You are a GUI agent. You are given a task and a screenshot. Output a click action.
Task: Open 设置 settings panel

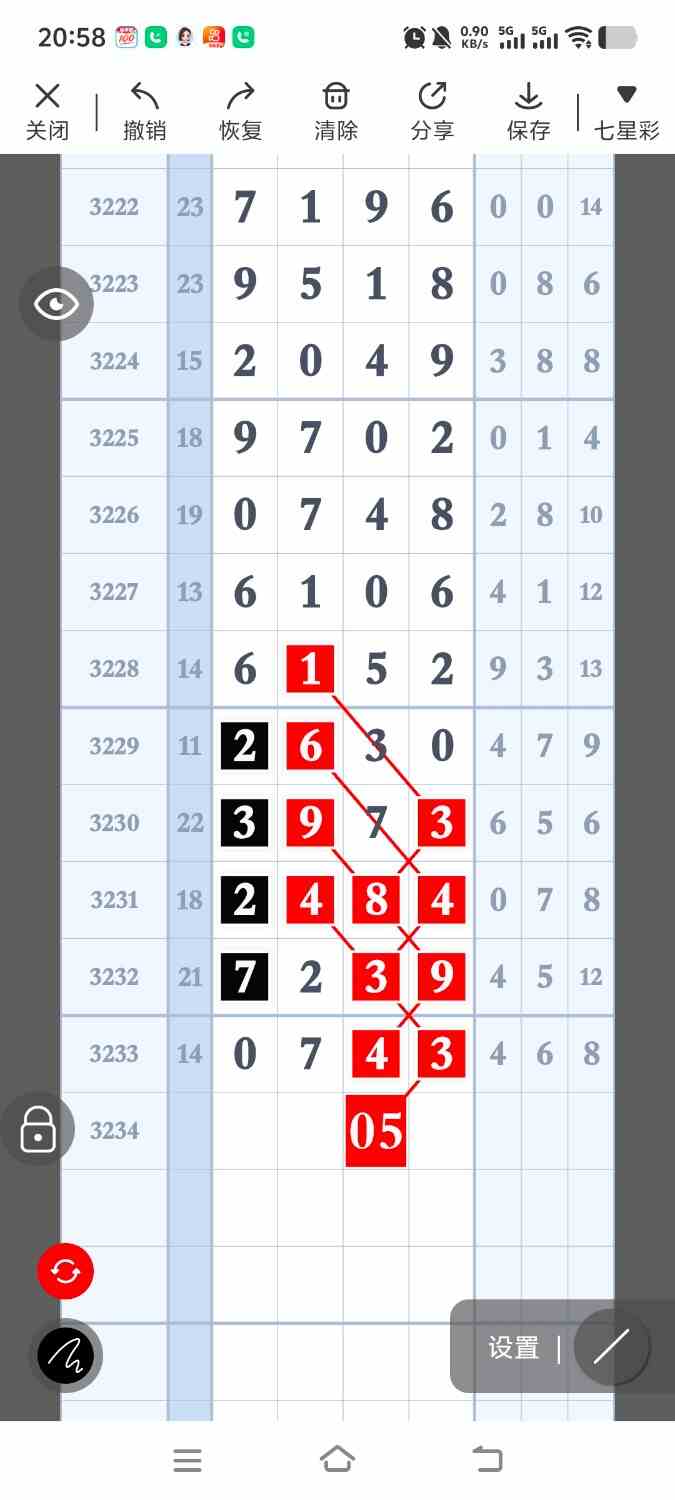tap(514, 1348)
